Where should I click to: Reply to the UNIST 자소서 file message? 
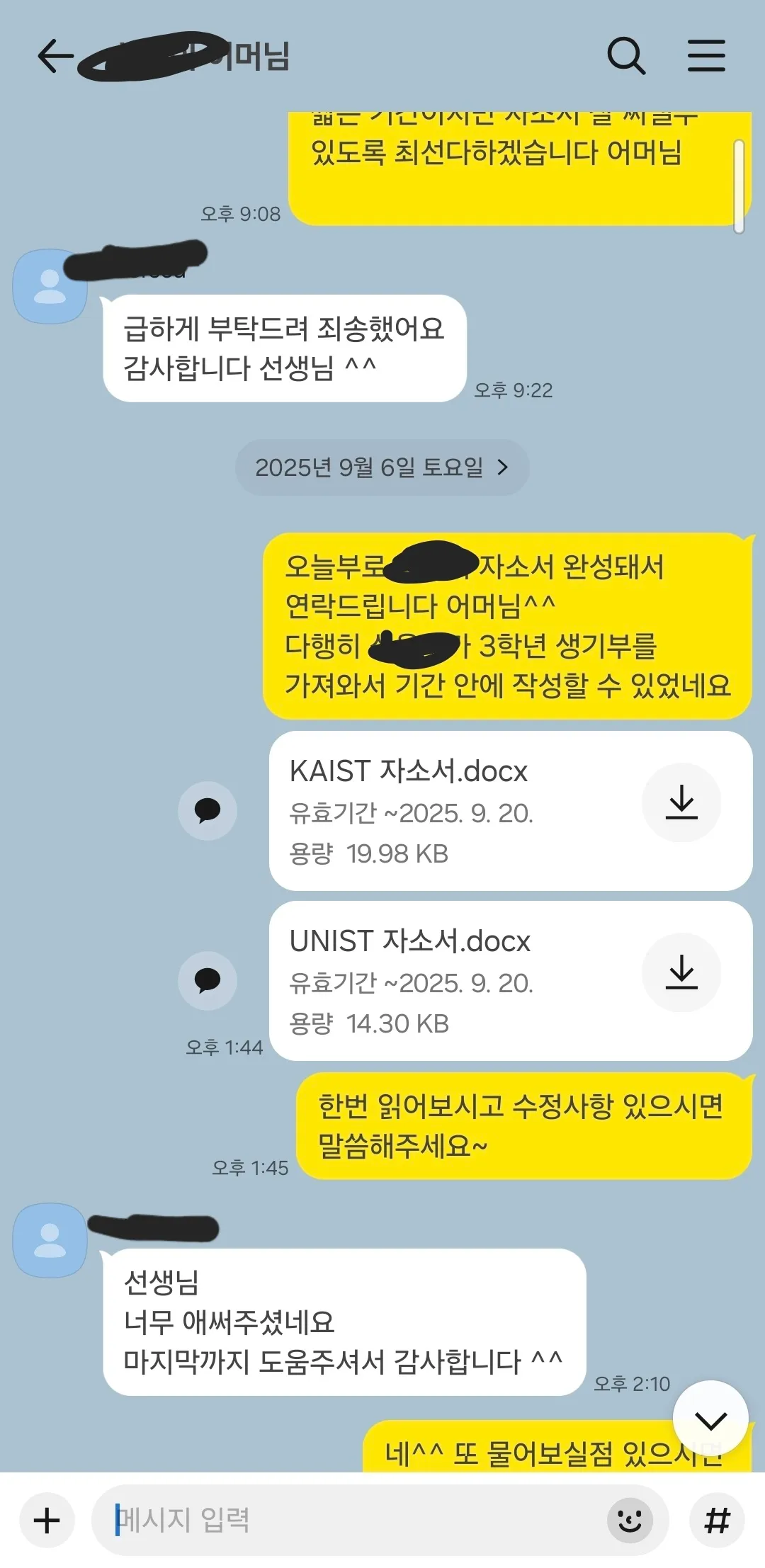tap(208, 981)
